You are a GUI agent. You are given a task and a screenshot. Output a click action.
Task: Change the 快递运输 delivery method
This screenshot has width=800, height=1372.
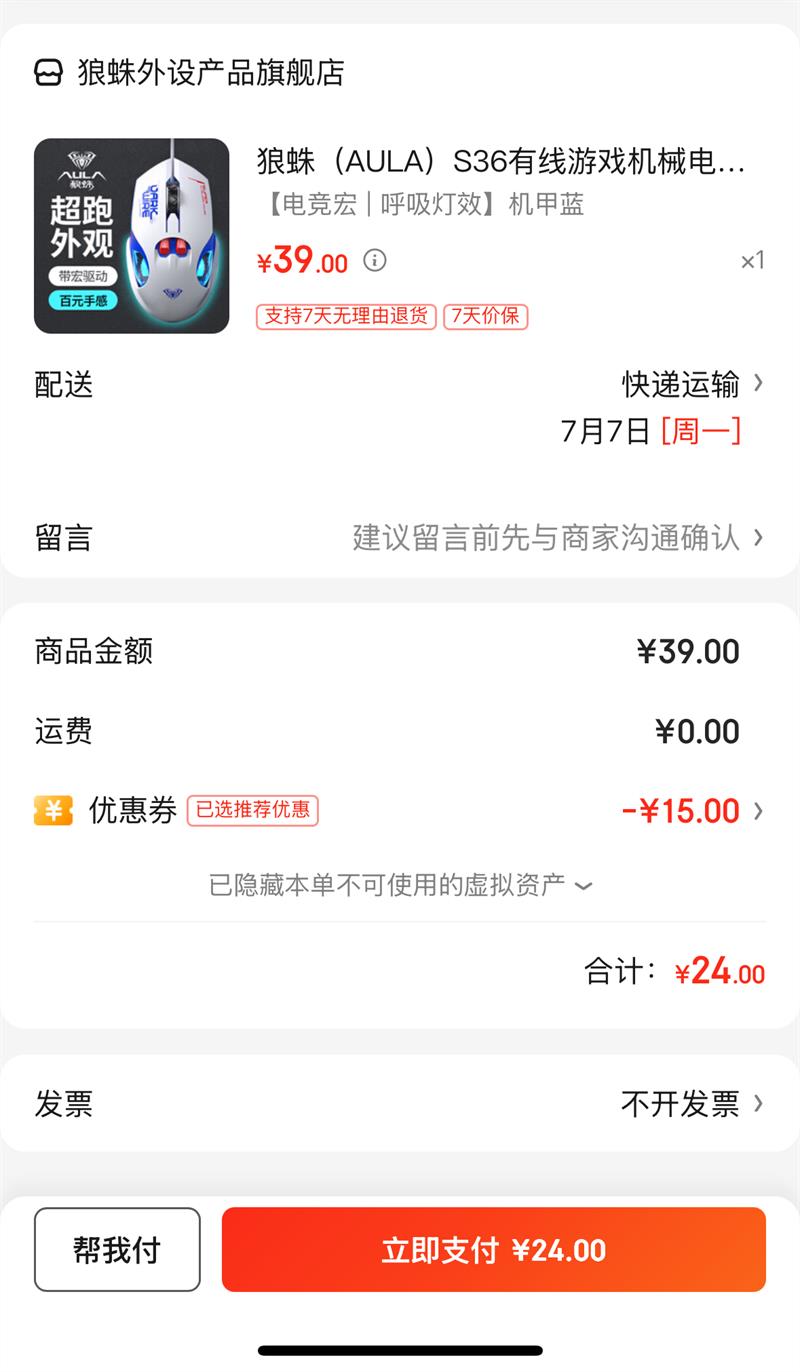coord(692,384)
